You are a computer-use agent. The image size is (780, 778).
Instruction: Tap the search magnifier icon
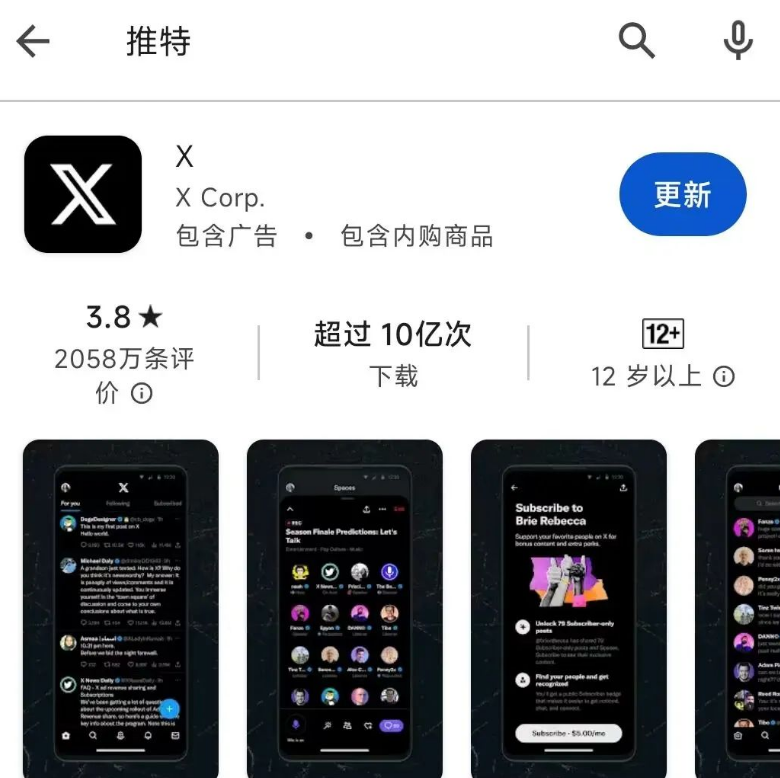tap(636, 41)
